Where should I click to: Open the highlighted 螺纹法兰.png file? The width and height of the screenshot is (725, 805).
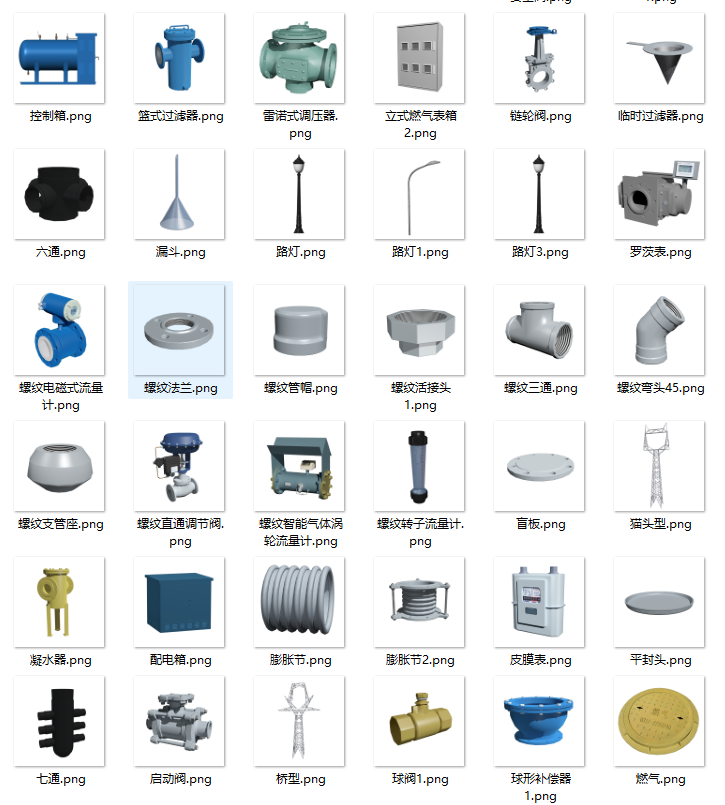[180, 330]
